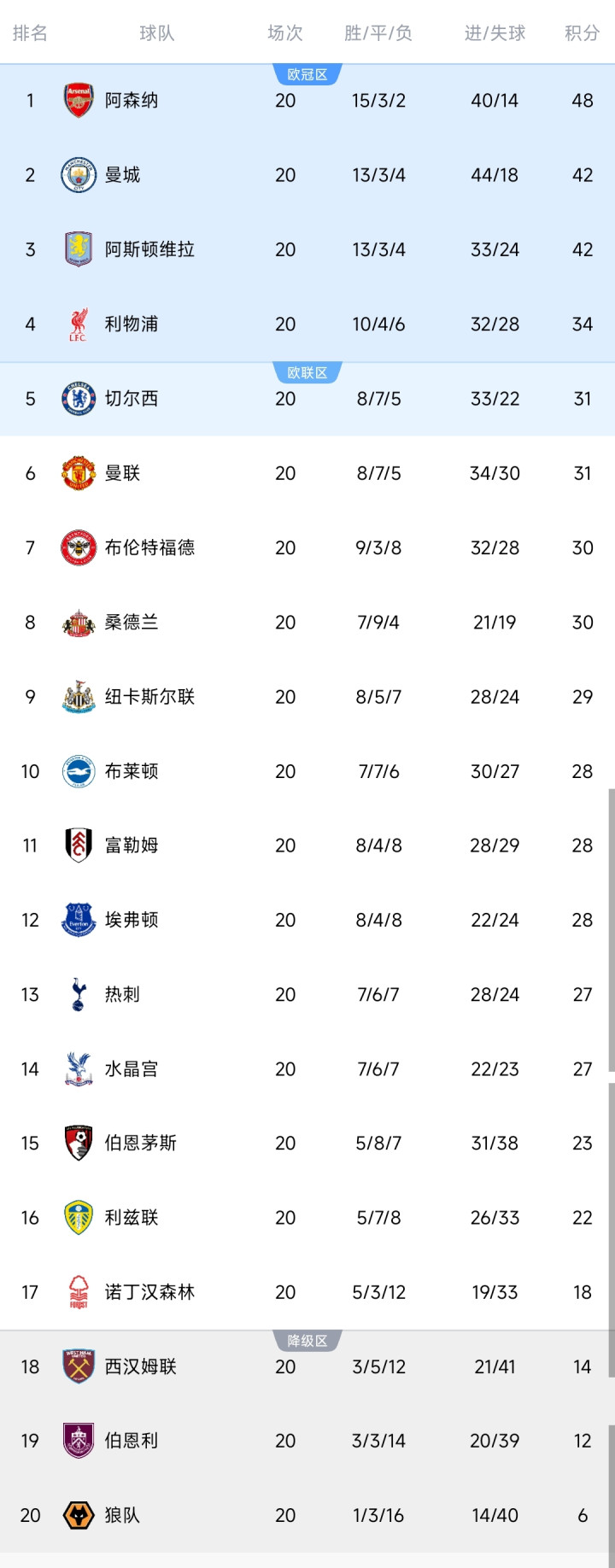
Task: Open West Ham (西汉姆联) team row
Action: (141, 1367)
